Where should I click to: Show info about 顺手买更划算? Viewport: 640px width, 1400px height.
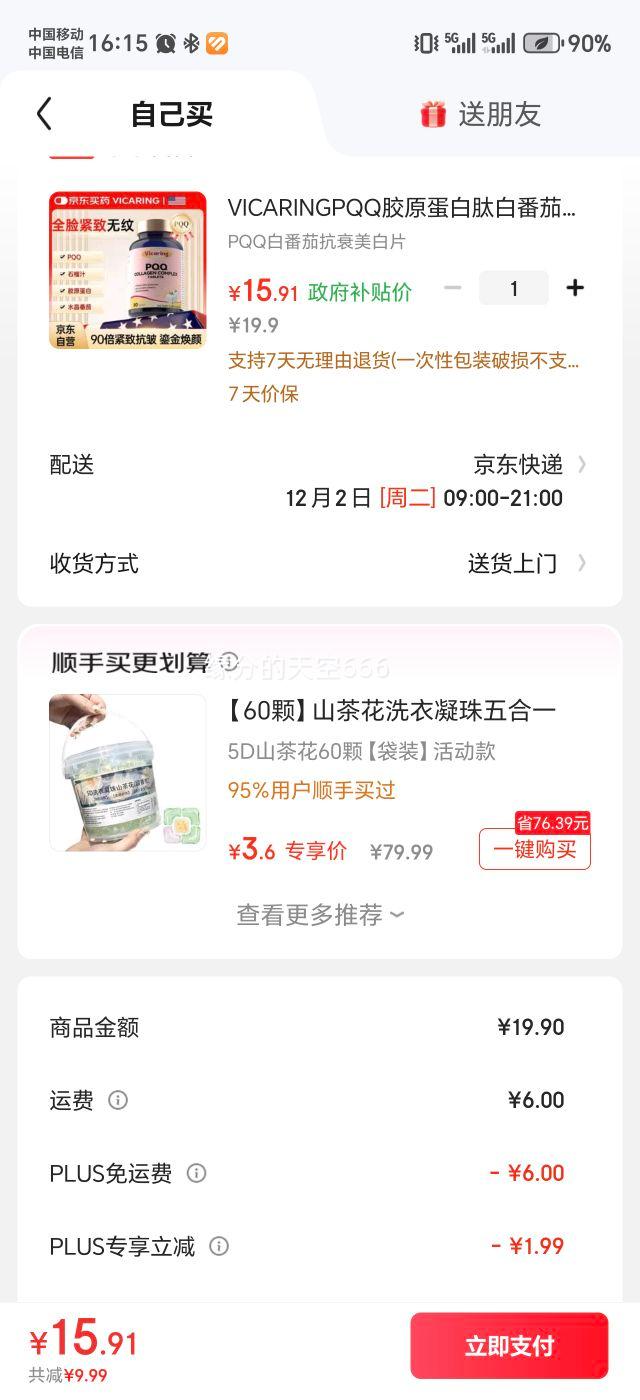coord(229,661)
